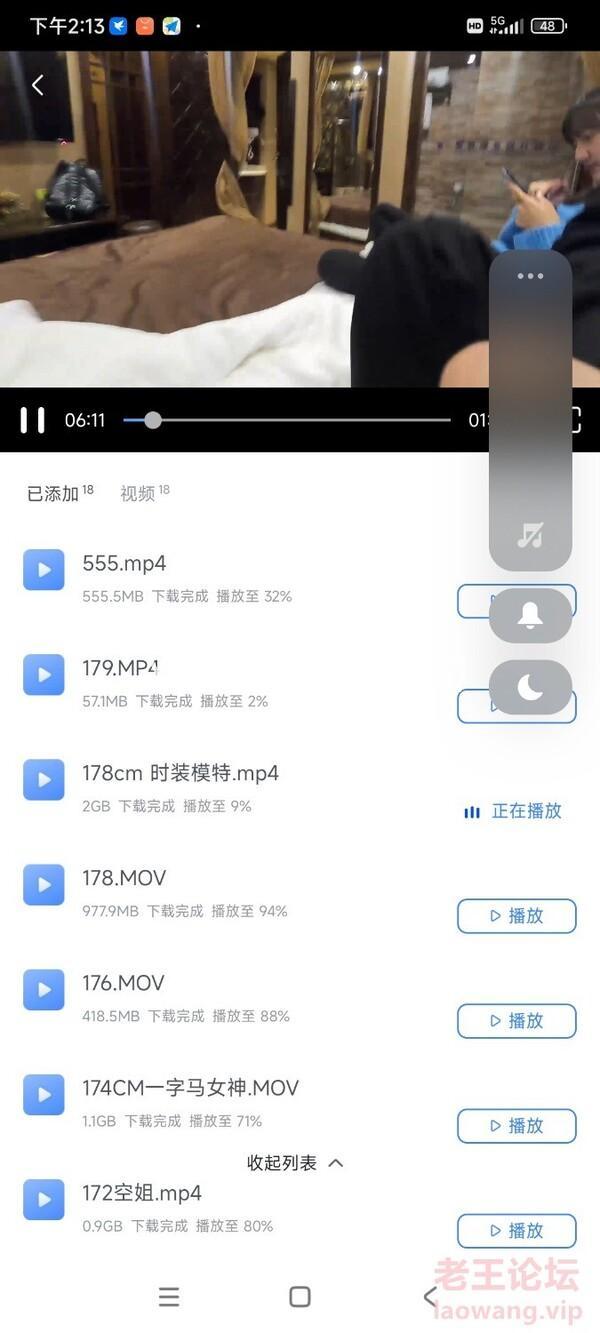Play the 178.MOV video
Image resolution: width=600 pixels, height=1333 pixels.
click(516, 916)
